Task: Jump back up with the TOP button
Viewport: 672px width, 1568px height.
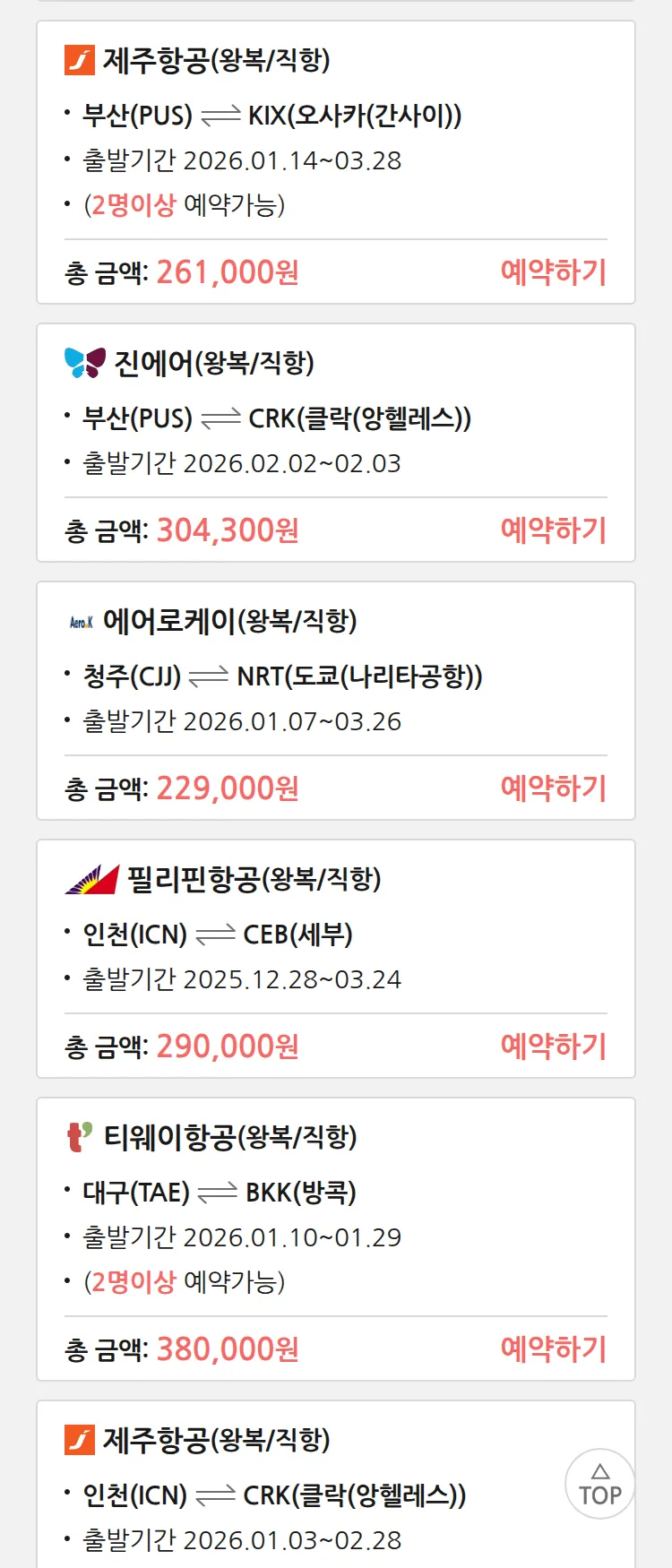Action: point(599,1485)
